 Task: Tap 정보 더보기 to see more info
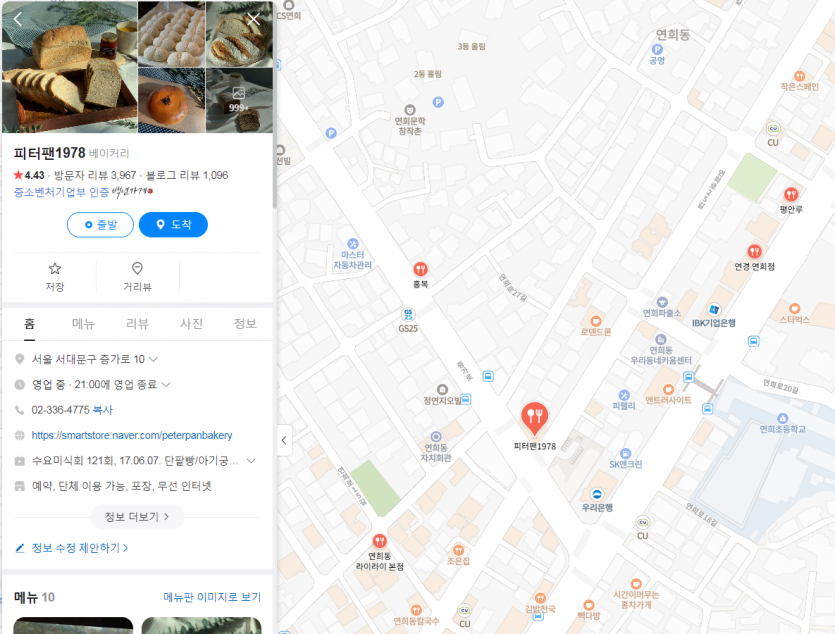[137, 517]
